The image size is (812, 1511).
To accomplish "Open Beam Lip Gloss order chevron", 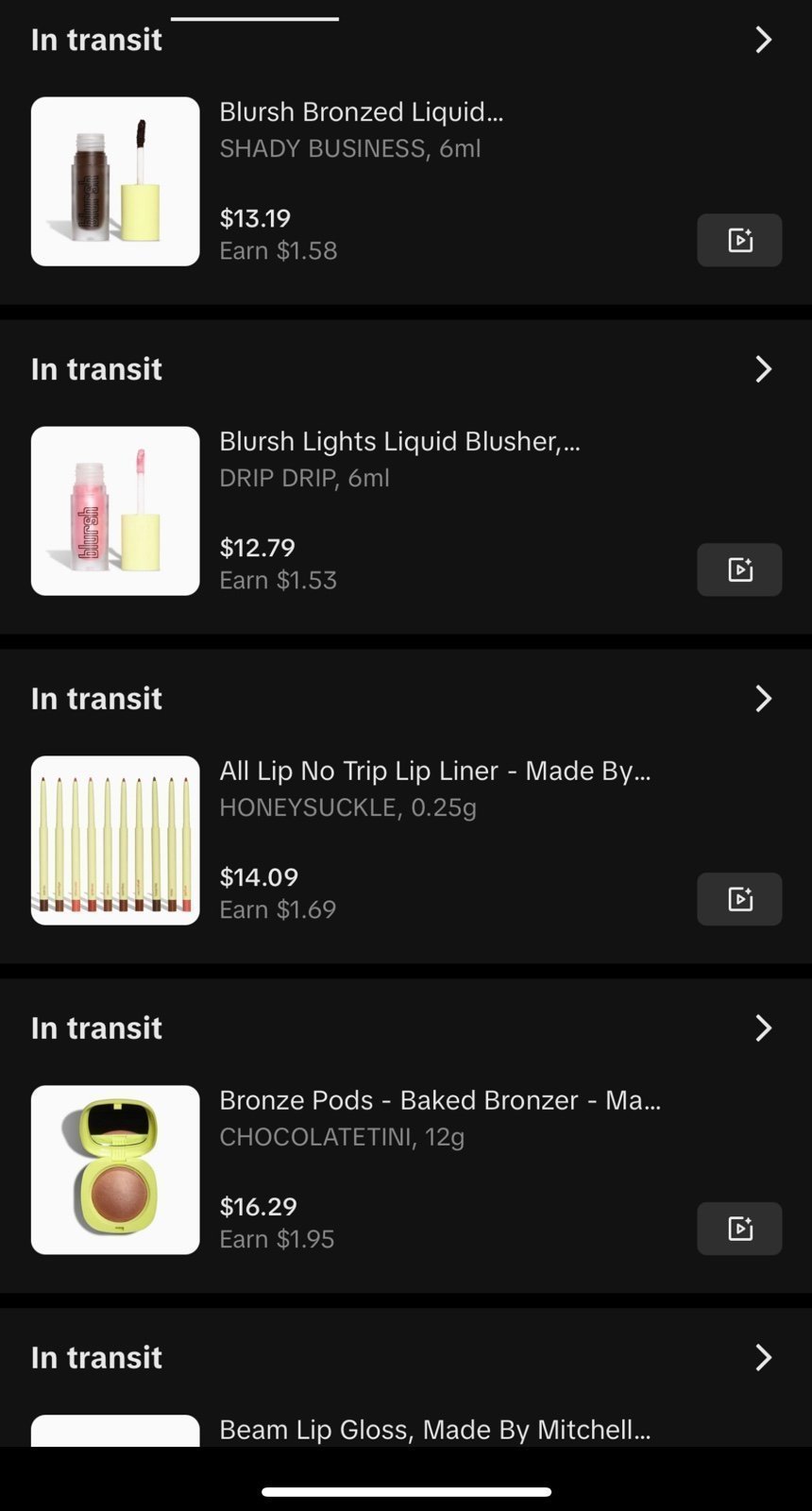I will pyautogui.click(x=763, y=1358).
